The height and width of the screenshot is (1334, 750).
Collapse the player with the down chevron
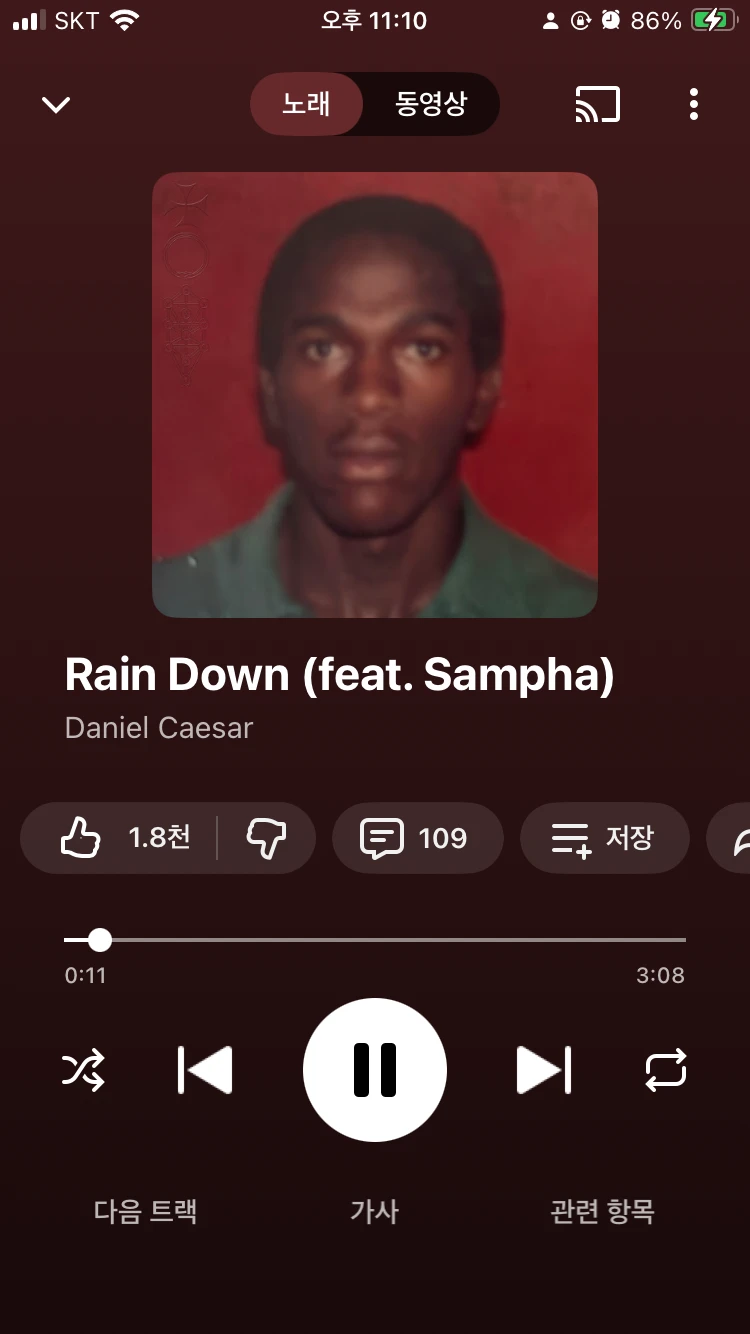56,104
